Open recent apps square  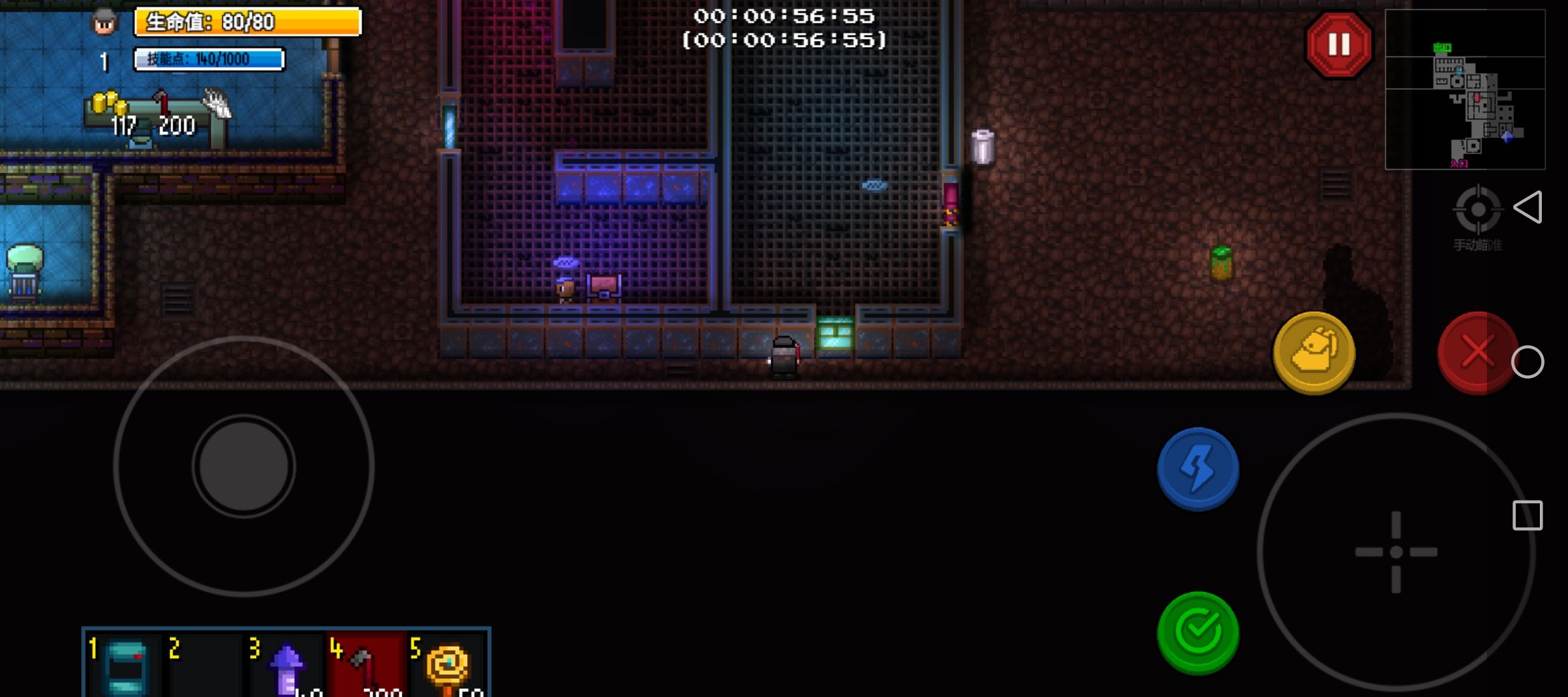1527,515
